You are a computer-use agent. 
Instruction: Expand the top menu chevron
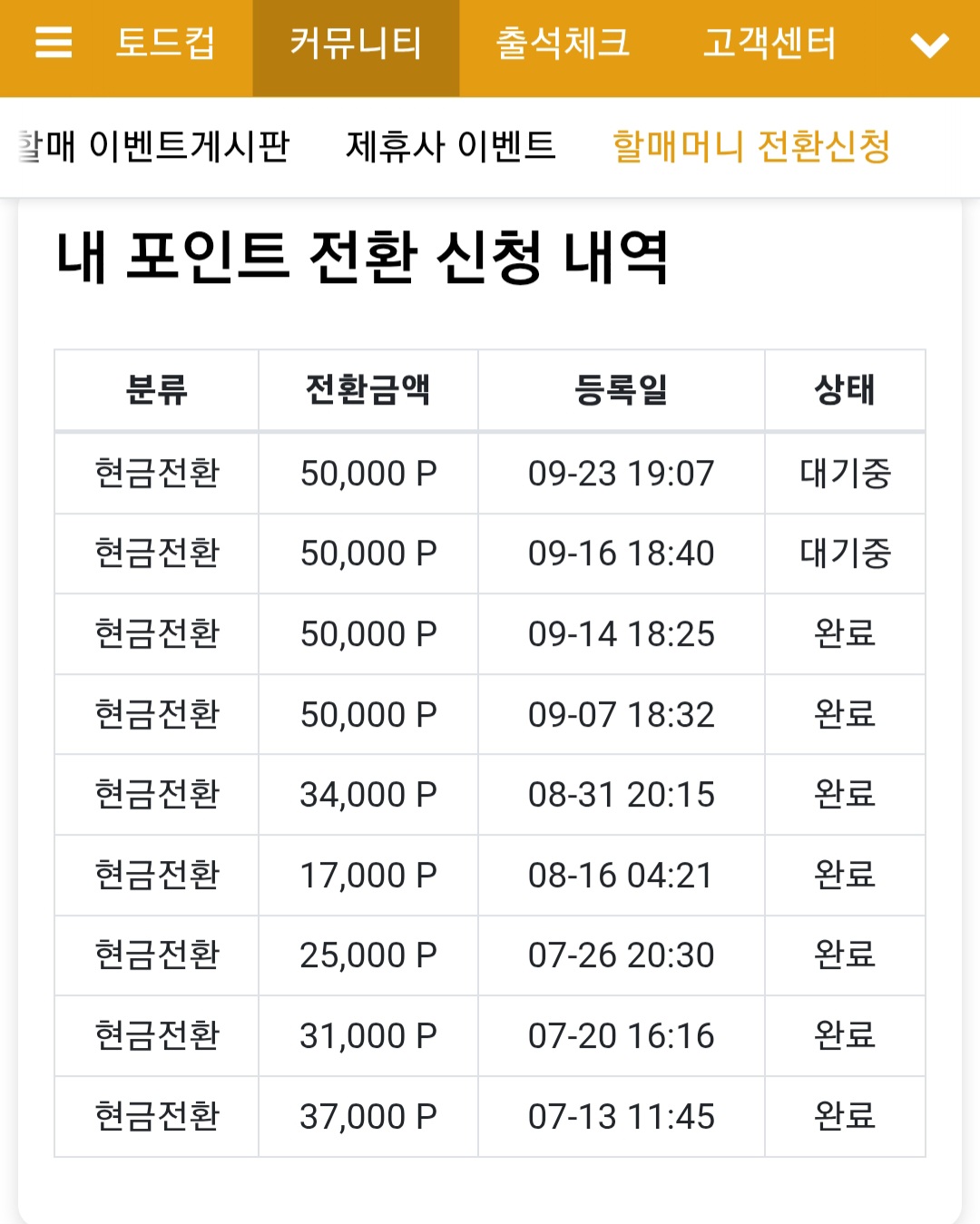[929, 44]
